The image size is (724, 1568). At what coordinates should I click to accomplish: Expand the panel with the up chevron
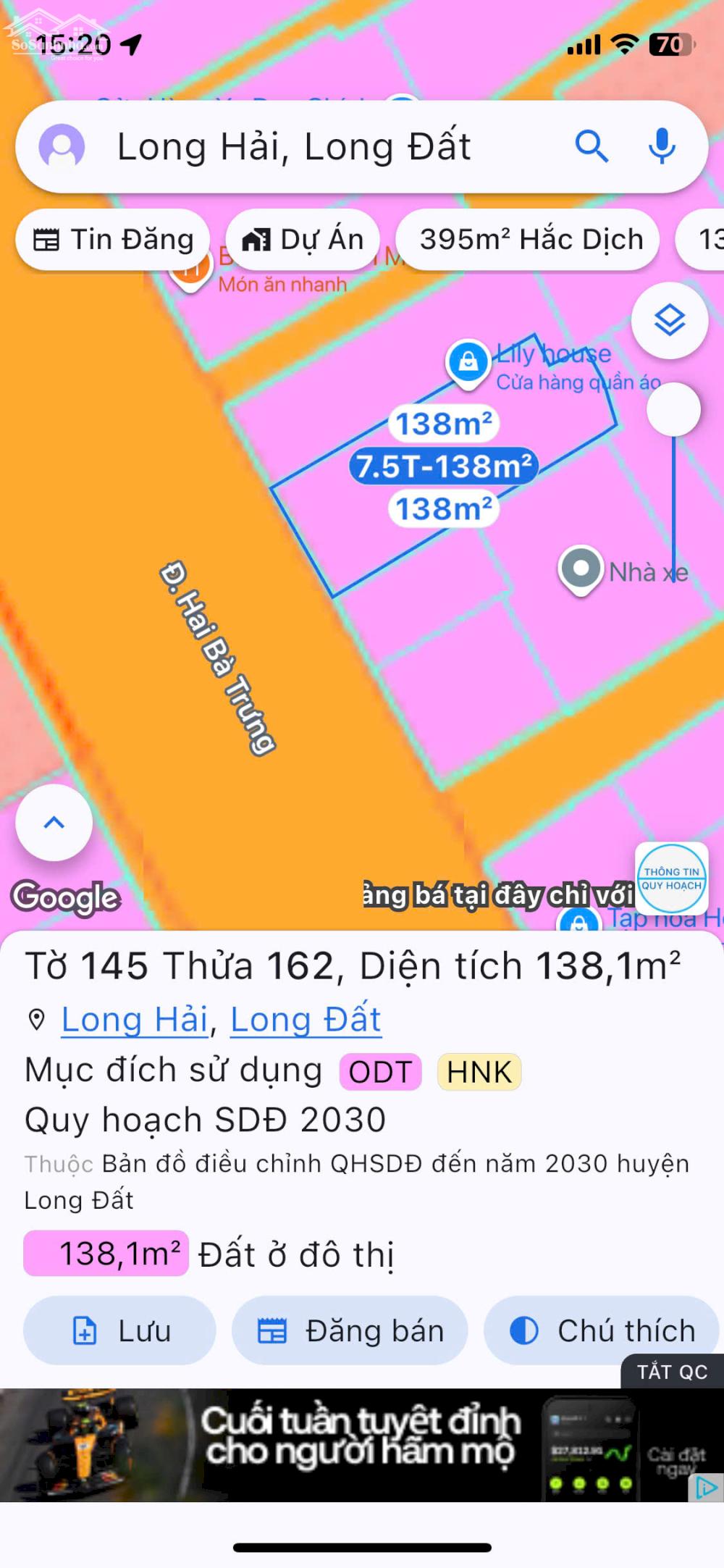coord(54,823)
